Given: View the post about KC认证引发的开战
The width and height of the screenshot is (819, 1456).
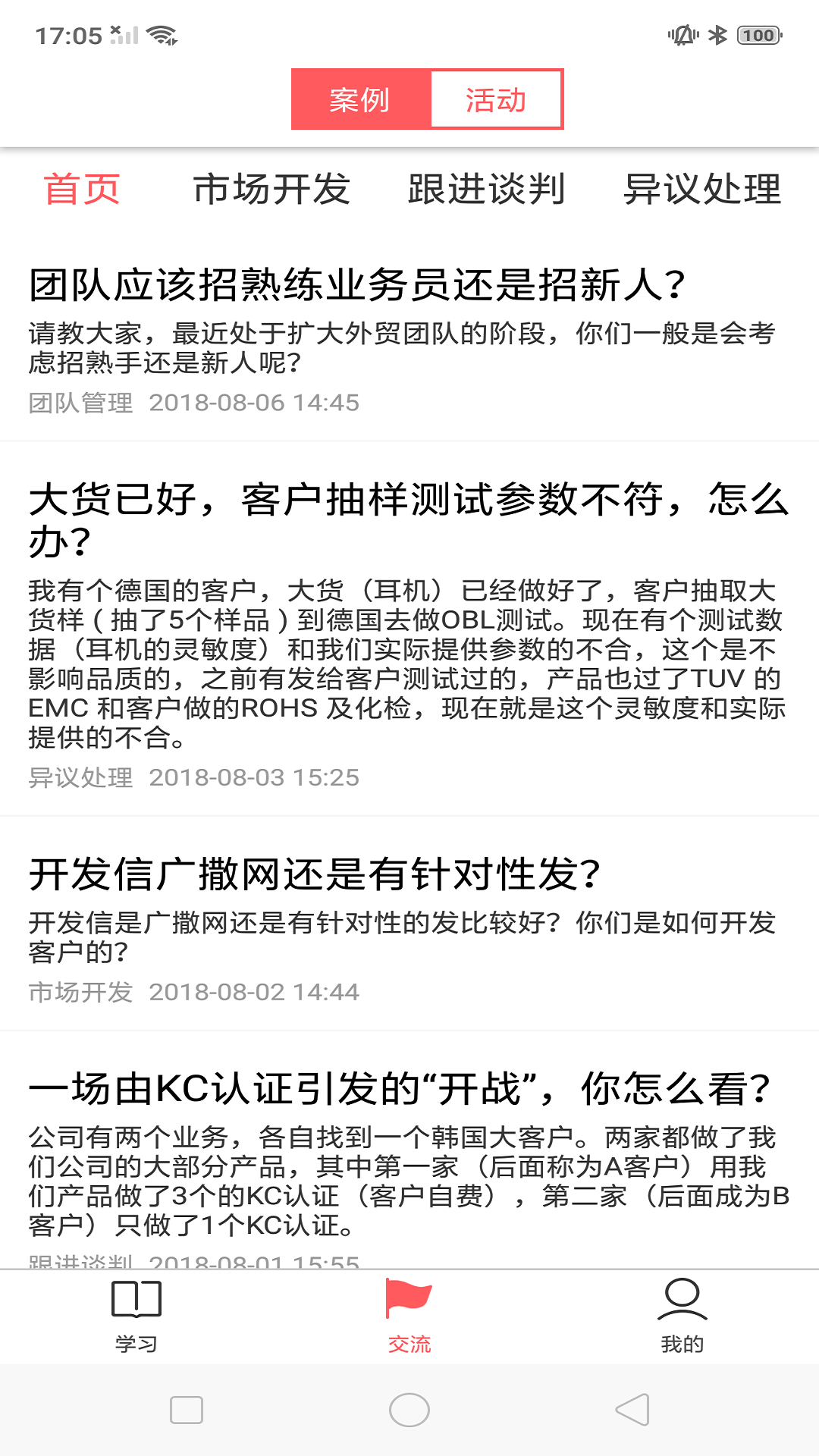Looking at the screenshot, I should (399, 1089).
